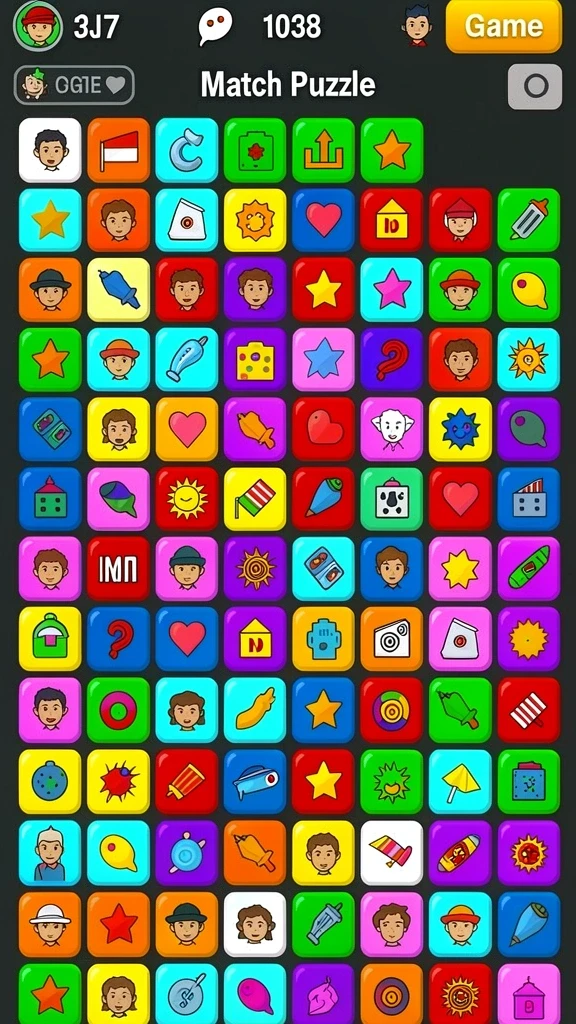The width and height of the screenshot is (576, 1024).
Task: Open the red-hat player avatar profile
Action: pos(38,25)
